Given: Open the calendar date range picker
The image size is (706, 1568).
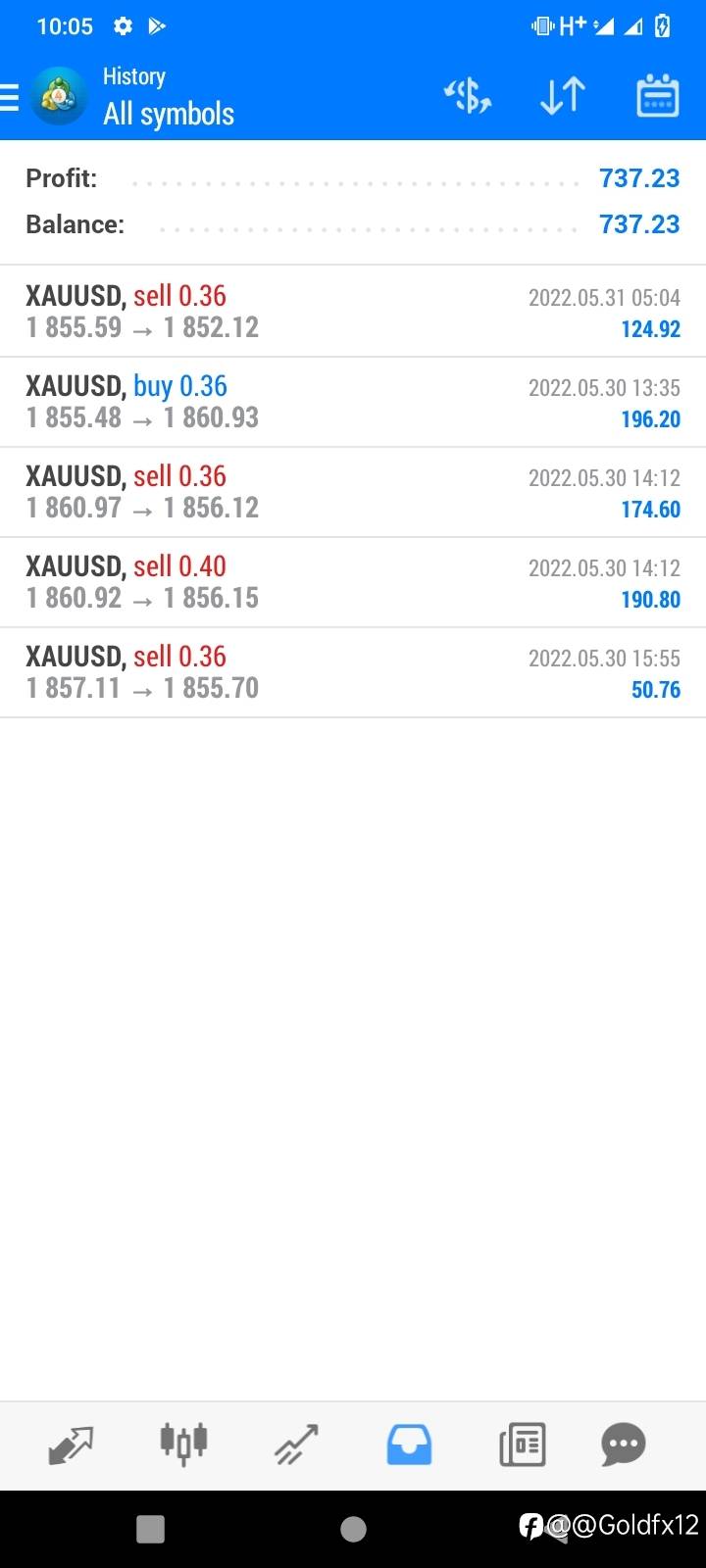Looking at the screenshot, I should (658, 96).
